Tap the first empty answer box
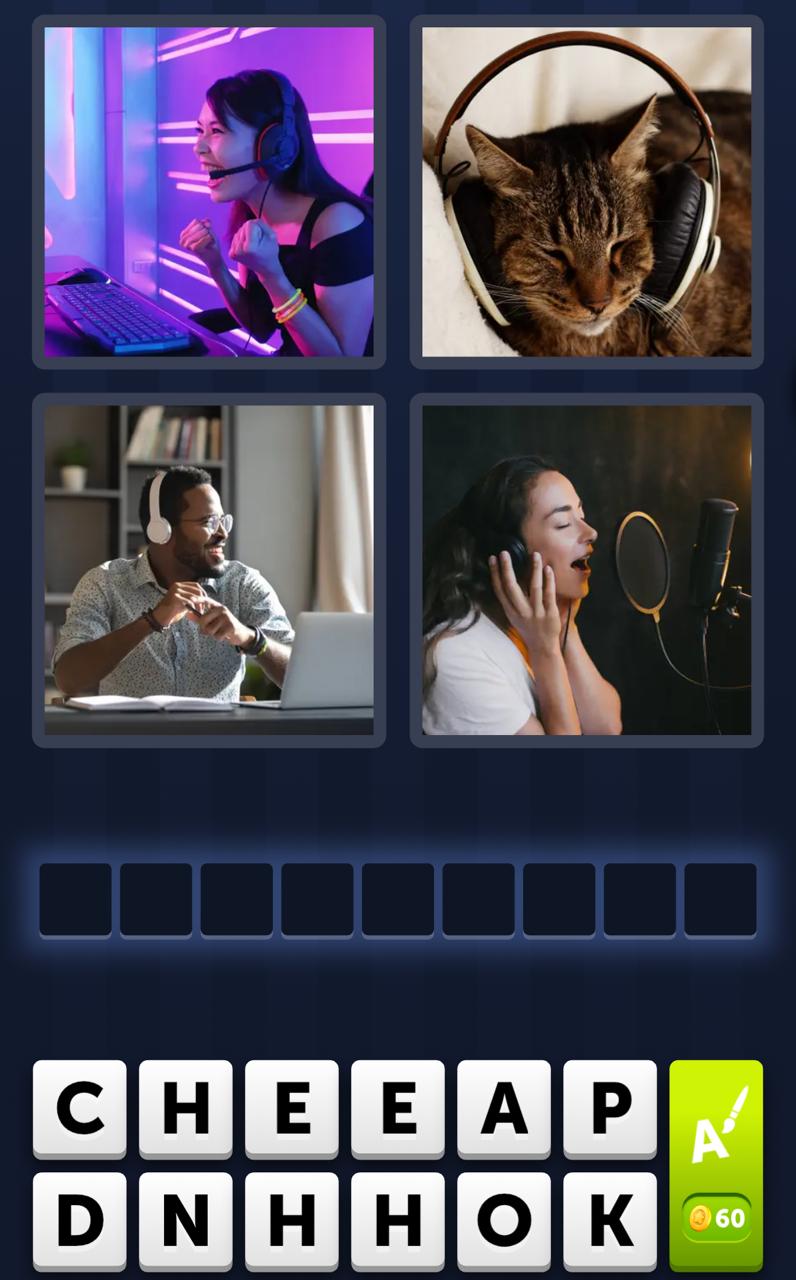 [76, 899]
